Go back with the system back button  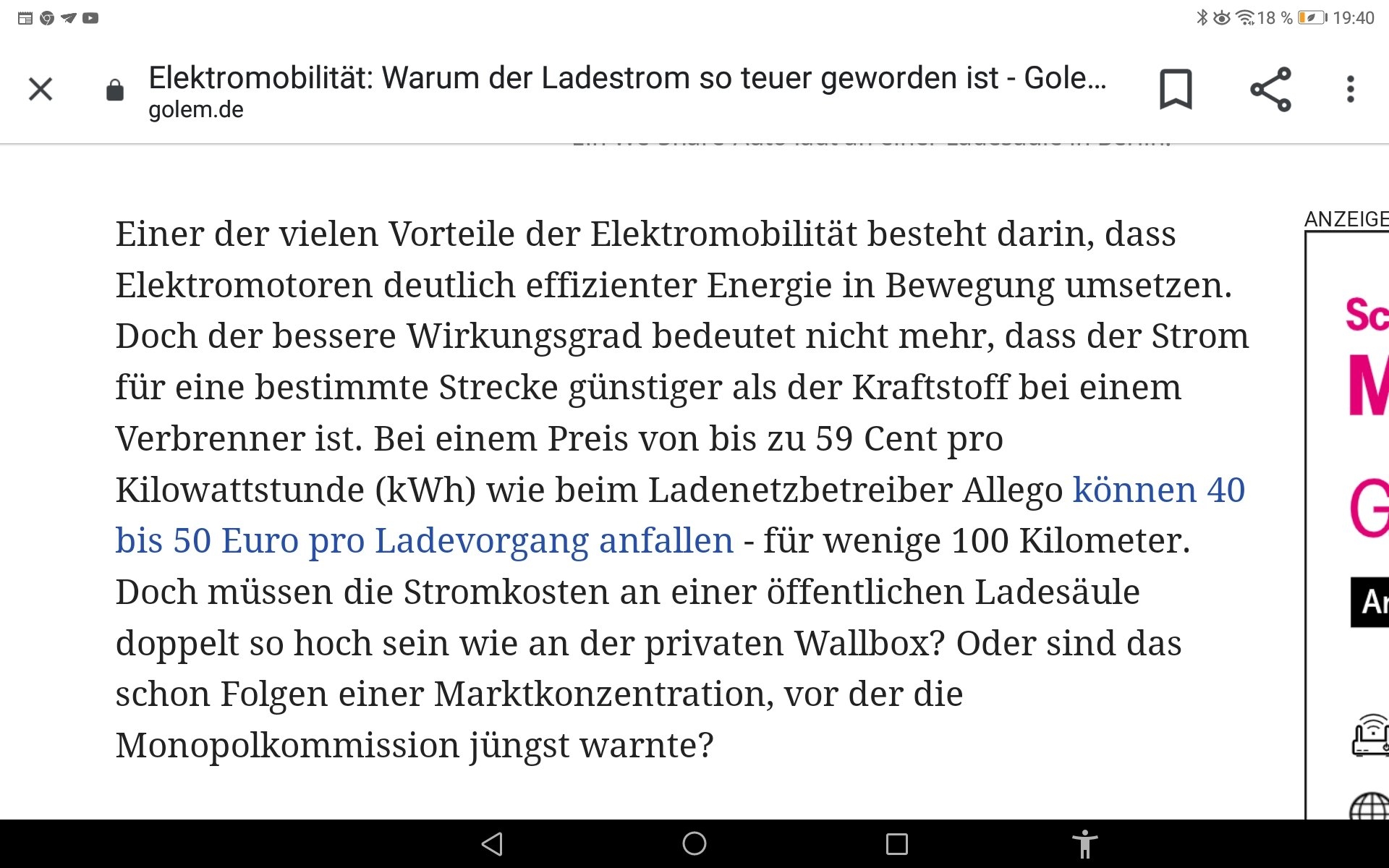(x=492, y=843)
